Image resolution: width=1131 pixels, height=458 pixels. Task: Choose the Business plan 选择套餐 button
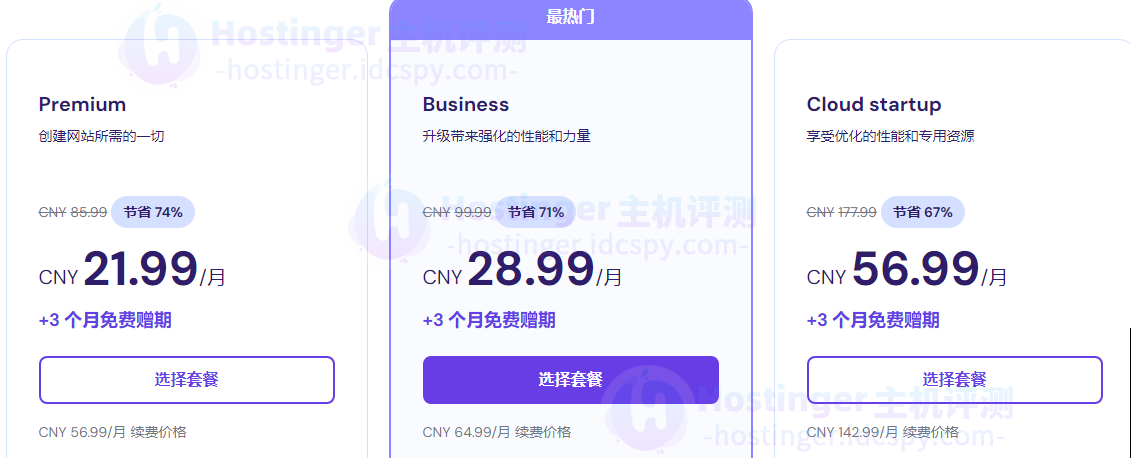coord(570,380)
